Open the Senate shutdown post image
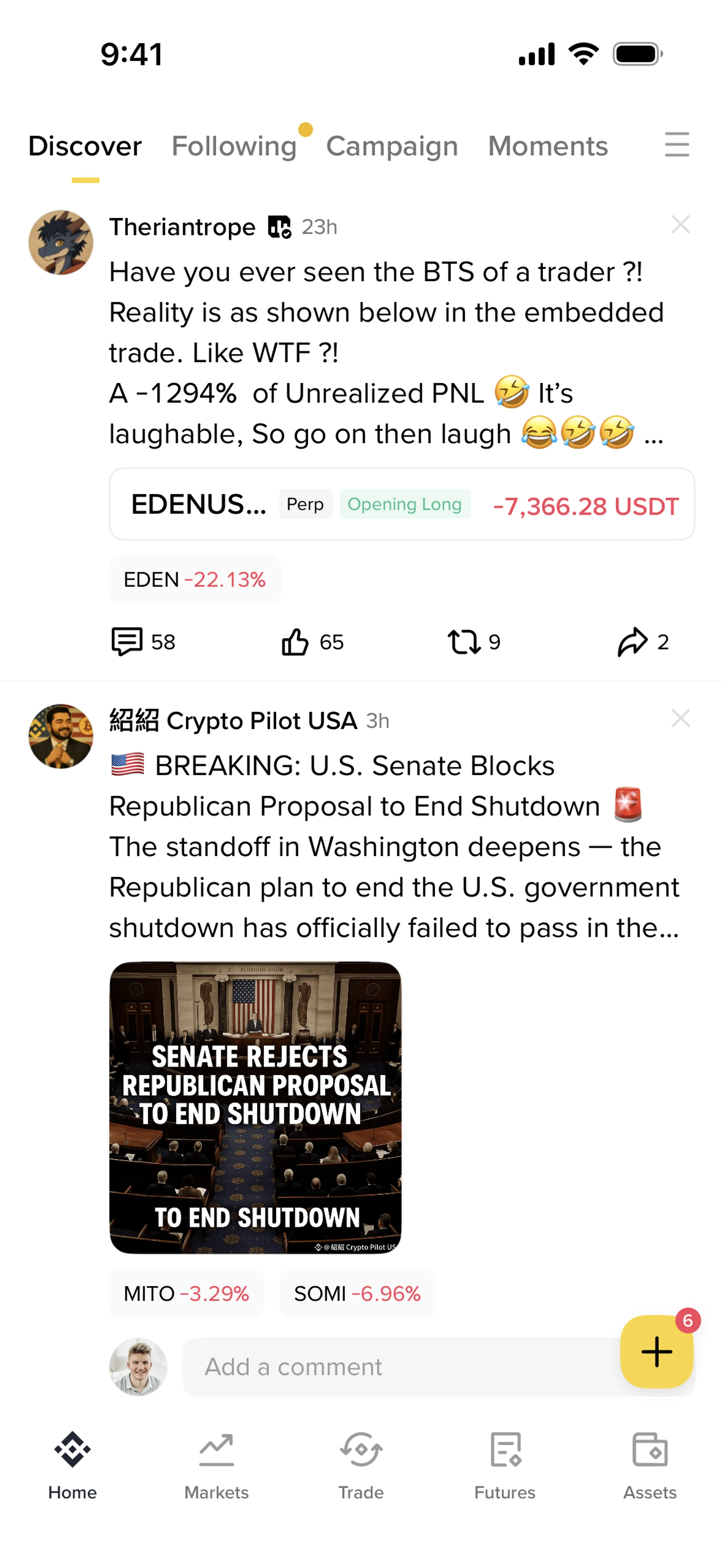This screenshot has height=1568, width=723. [256, 1107]
